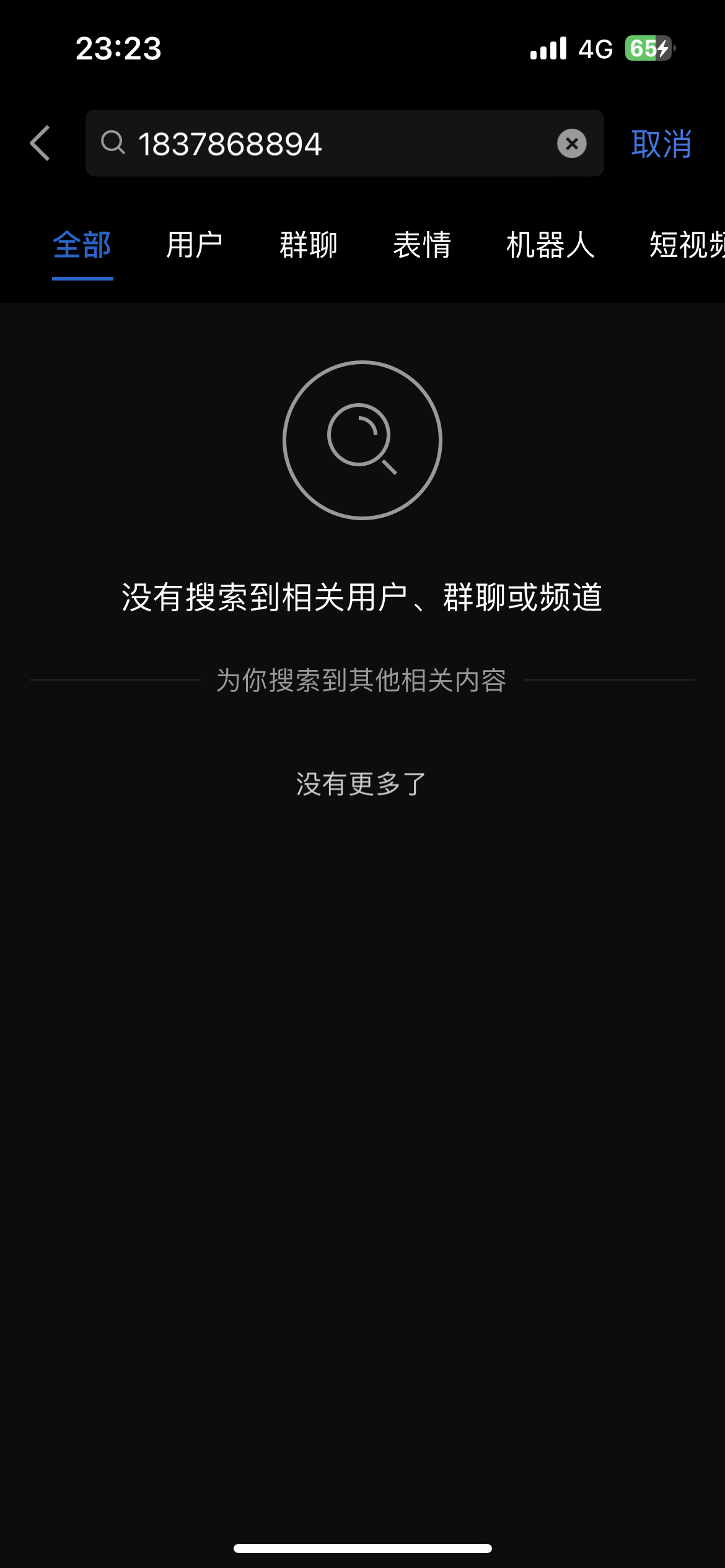This screenshot has width=725, height=1568.
Task: Open the 机器人 tab
Action: point(550,245)
